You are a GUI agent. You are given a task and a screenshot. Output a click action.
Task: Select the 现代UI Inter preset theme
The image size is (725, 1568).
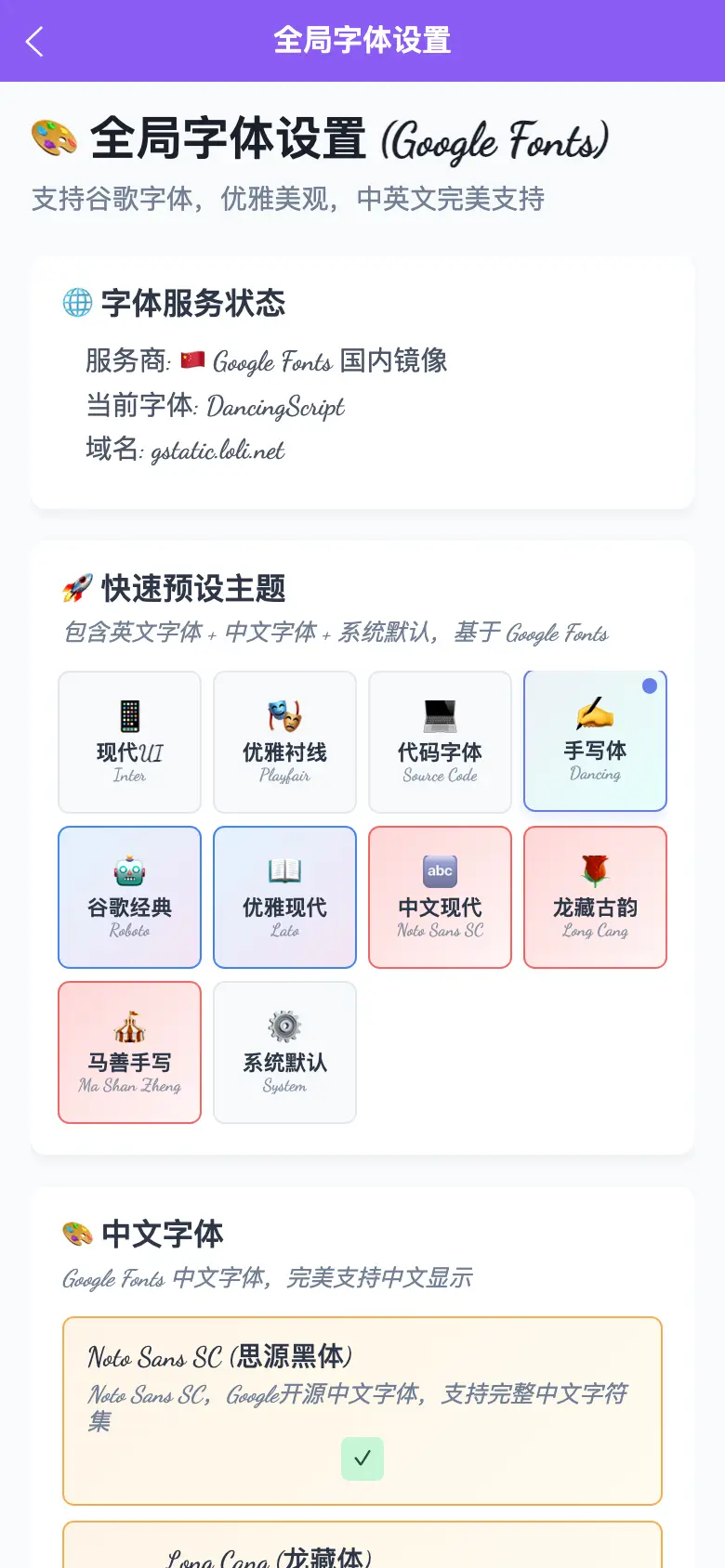130,742
